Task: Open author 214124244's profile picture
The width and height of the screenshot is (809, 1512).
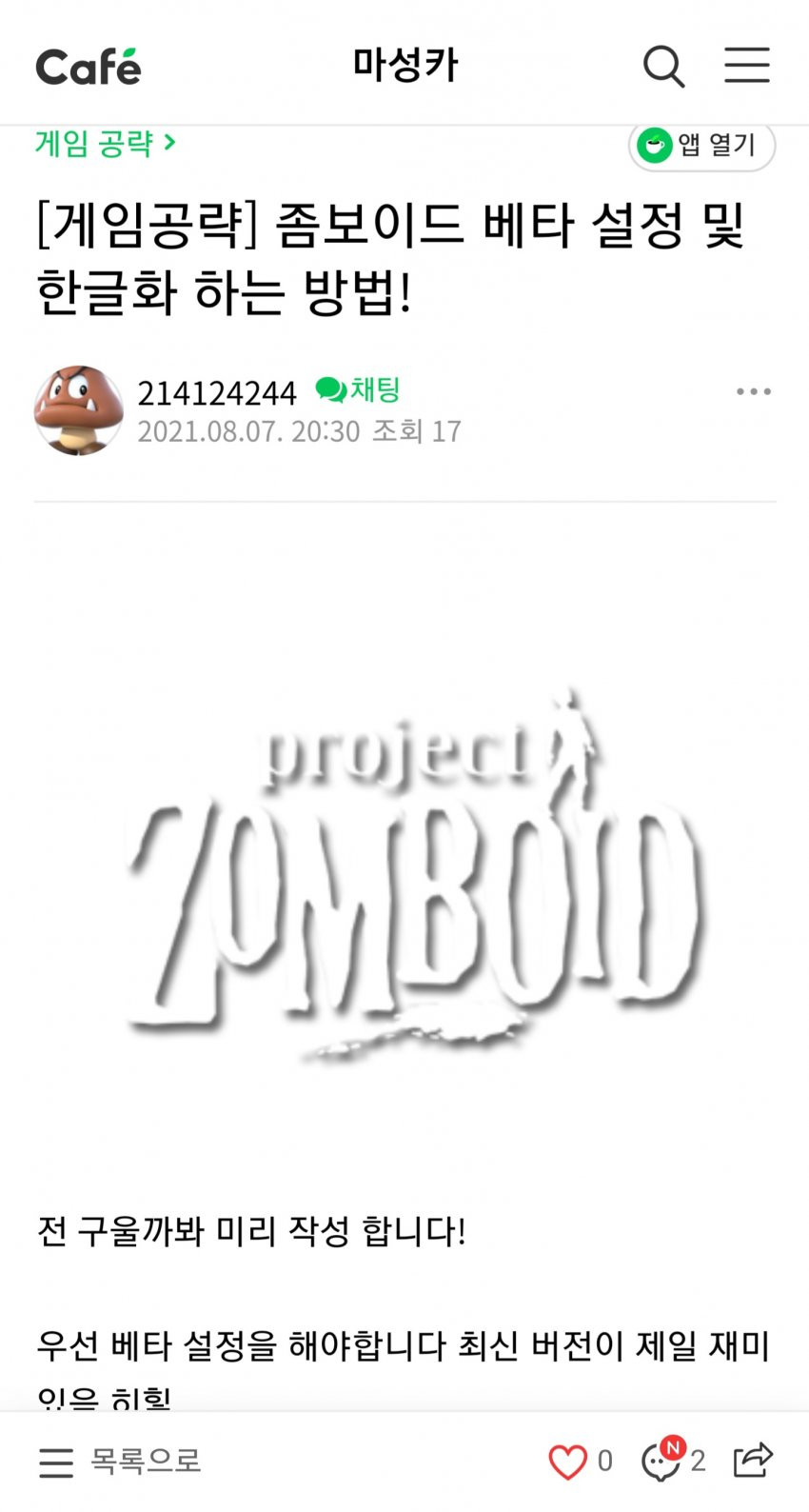Action: click(79, 409)
